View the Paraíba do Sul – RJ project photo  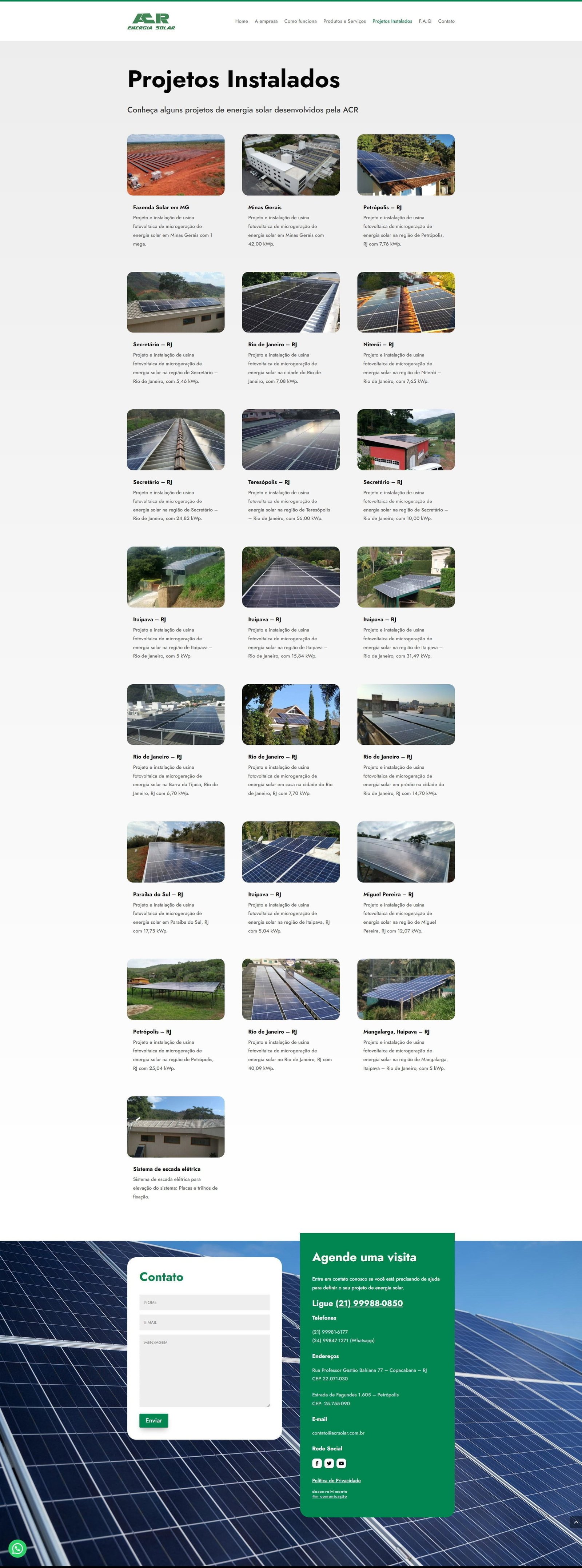click(x=175, y=852)
